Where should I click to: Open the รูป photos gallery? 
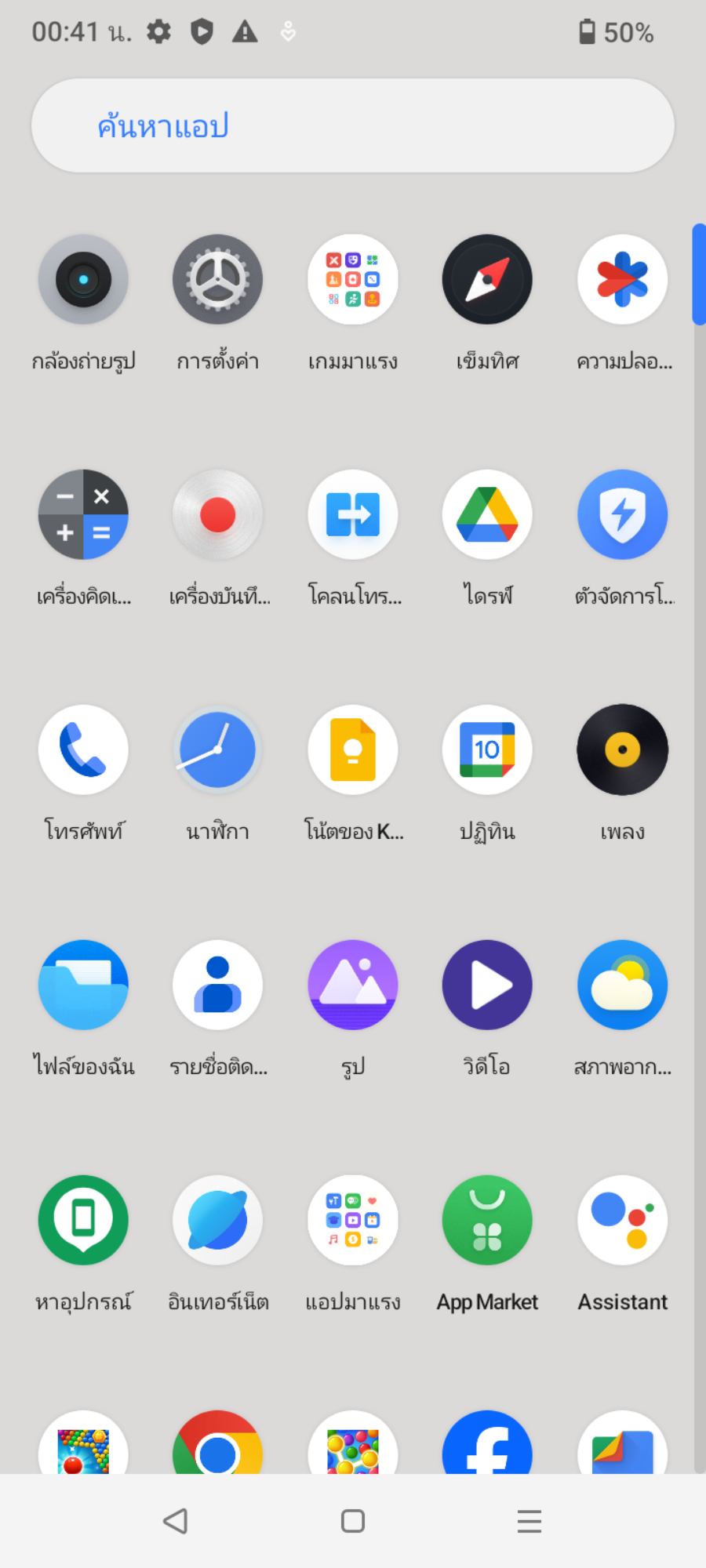353,985
